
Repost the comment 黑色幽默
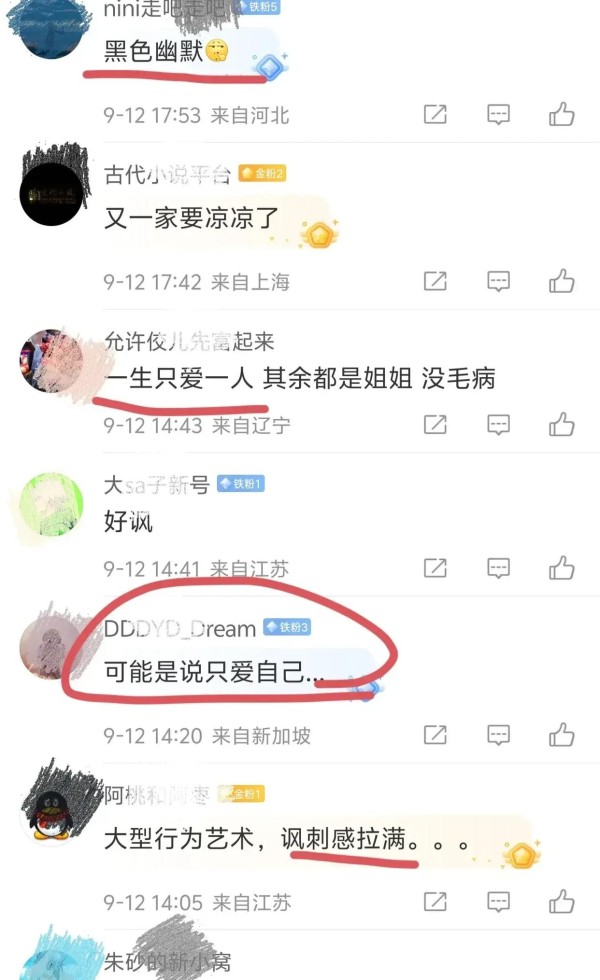click(x=435, y=114)
